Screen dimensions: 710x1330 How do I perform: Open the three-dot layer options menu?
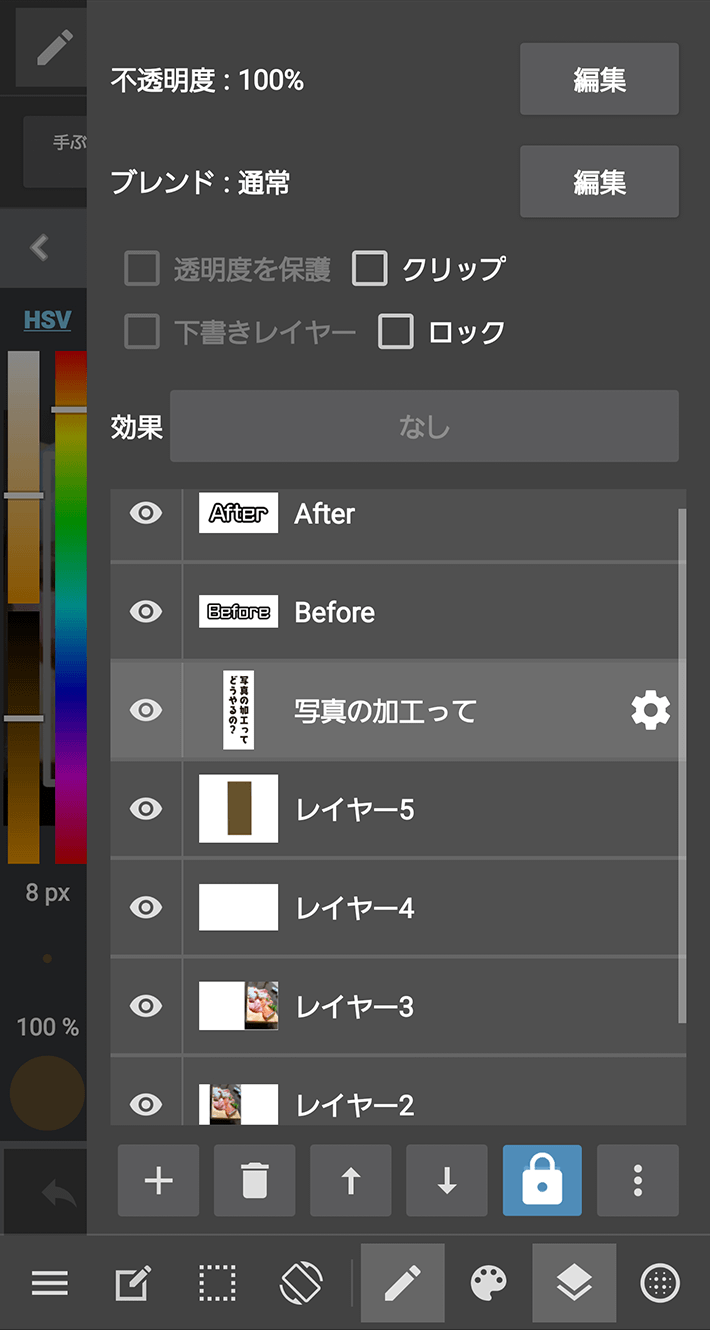pyautogui.click(x=638, y=1181)
